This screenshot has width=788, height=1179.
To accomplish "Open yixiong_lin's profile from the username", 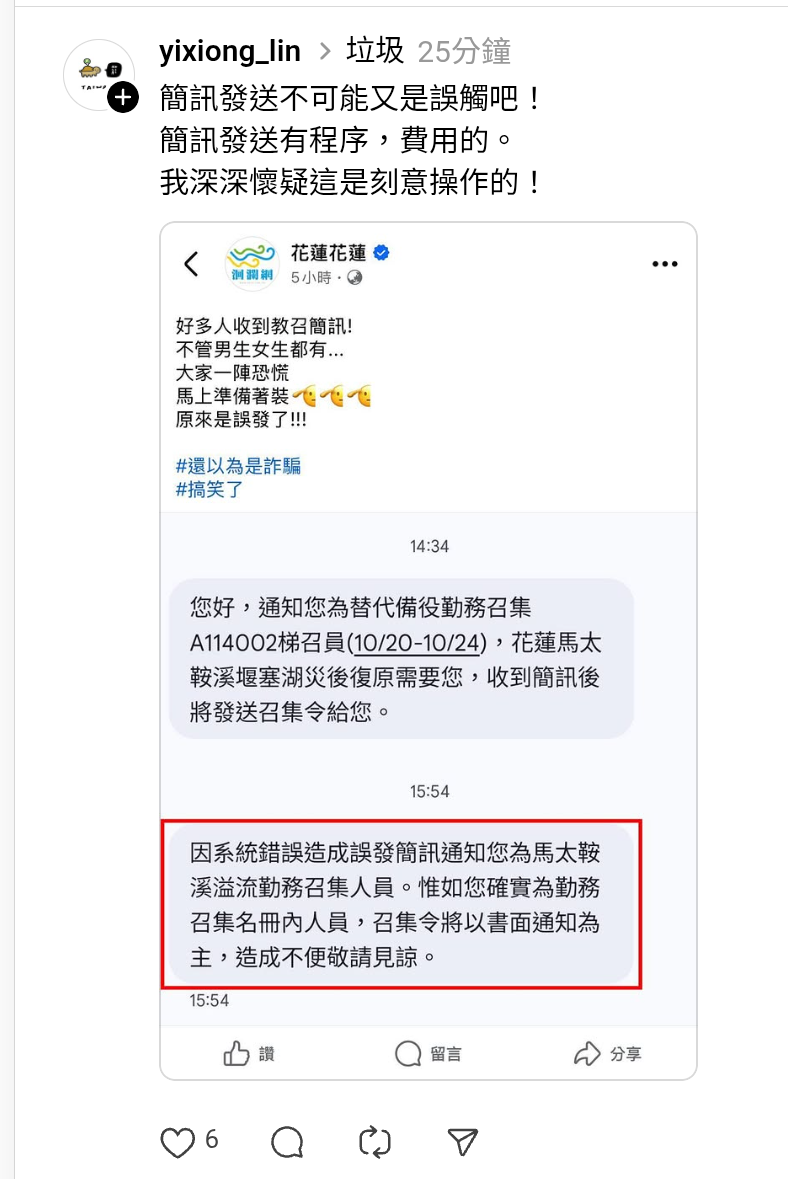I will tap(230, 51).
